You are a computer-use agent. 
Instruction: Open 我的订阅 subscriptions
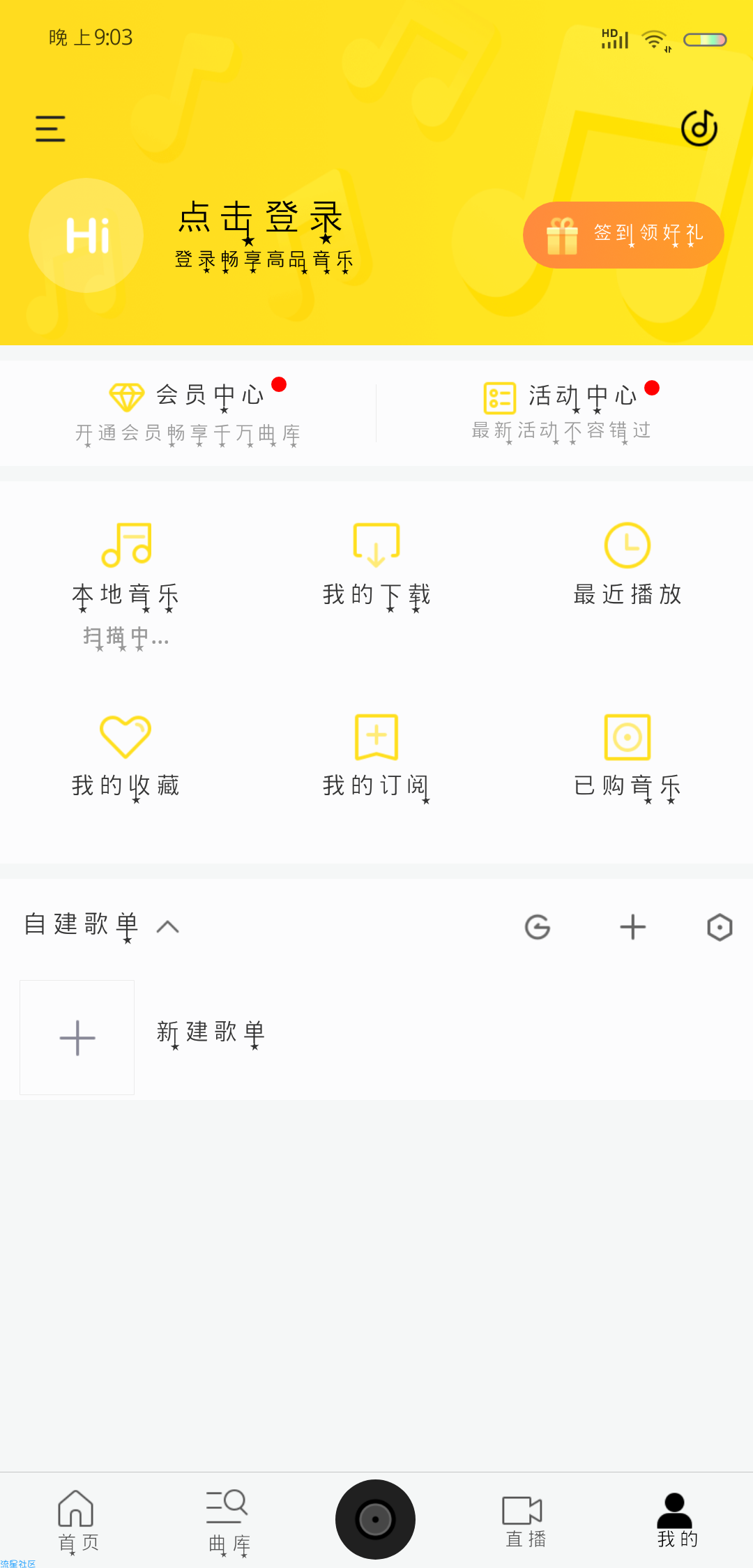(376, 757)
